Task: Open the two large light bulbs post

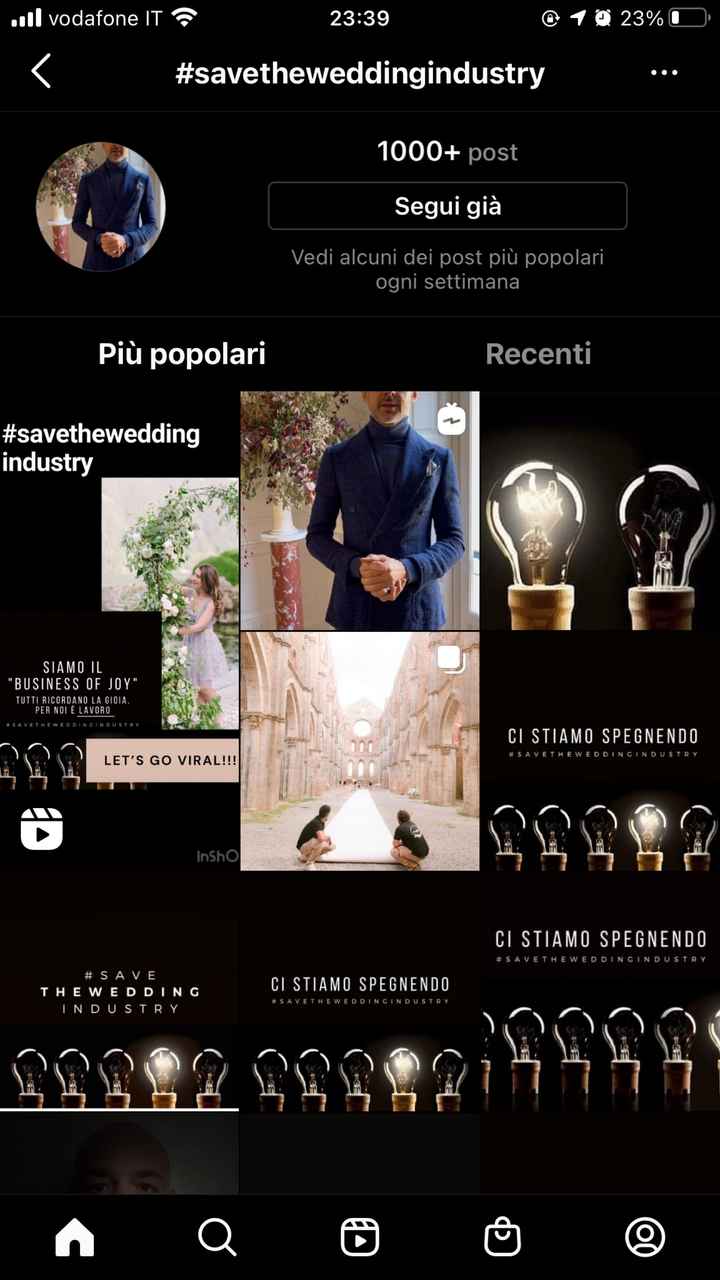Action: click(x=600, y=510)
